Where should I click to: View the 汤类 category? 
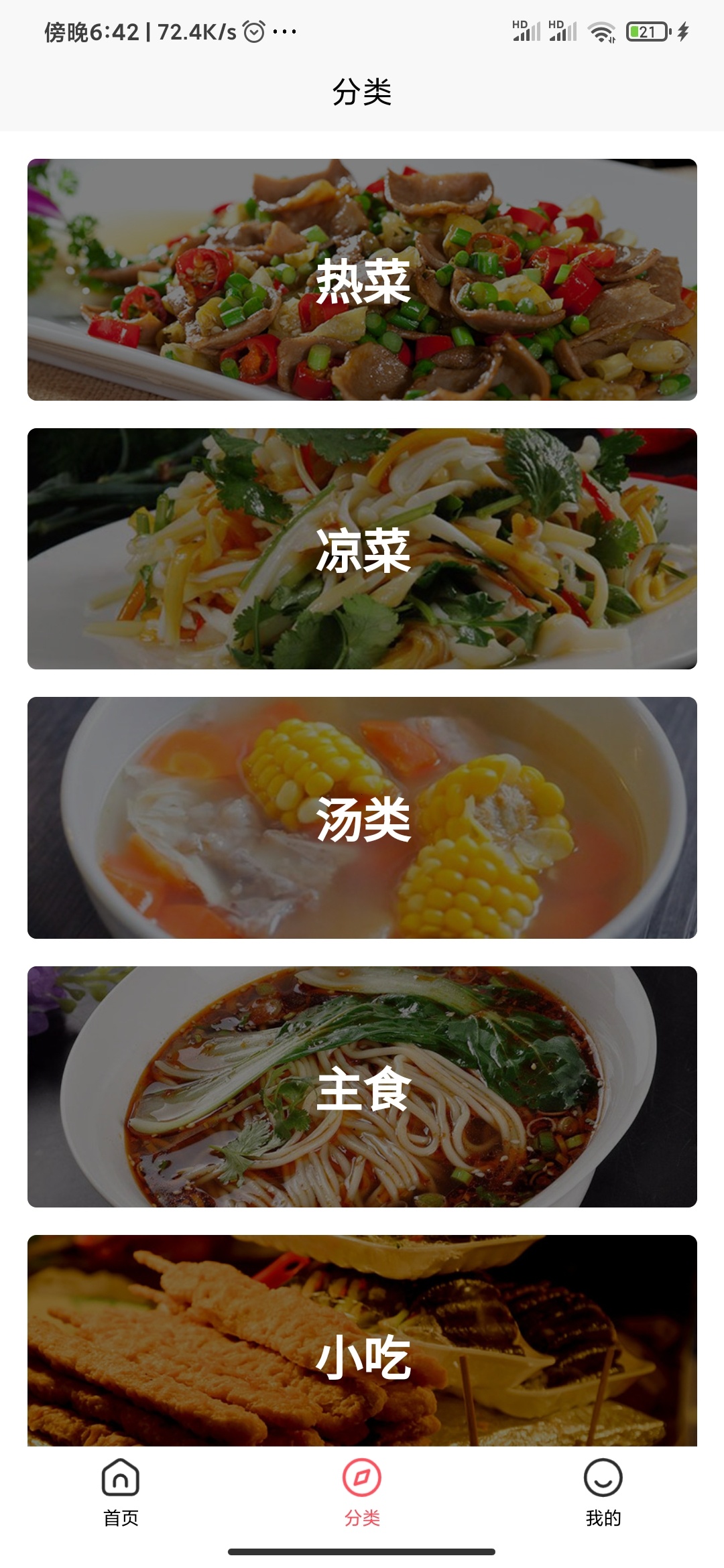362,818
